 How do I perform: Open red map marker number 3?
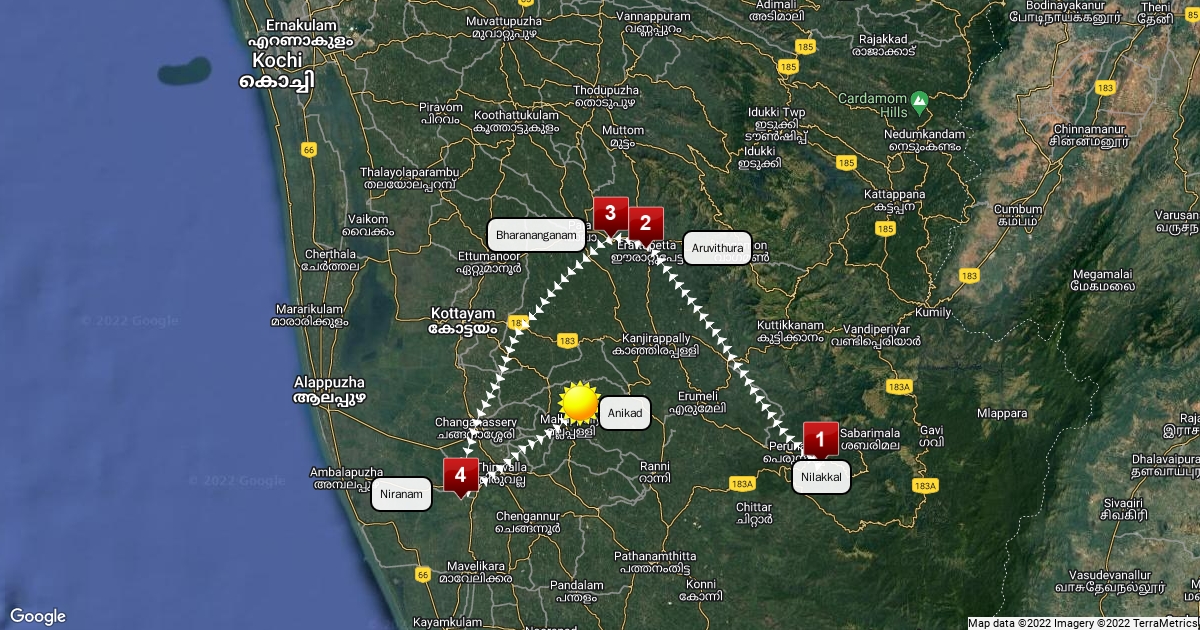pyautogui.click(x=610, y=215)
